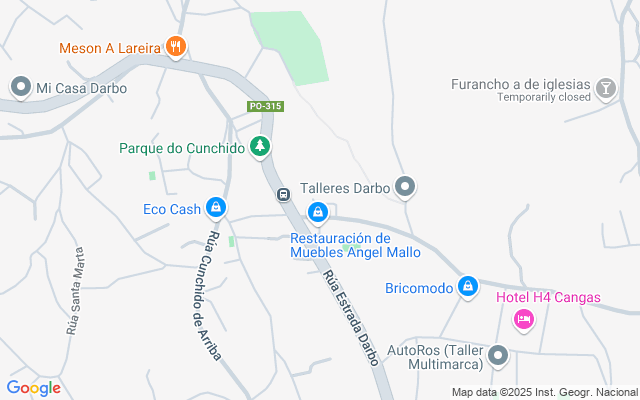Open Restauración de Muebles Angel Mallo pin

click(318, 212)
